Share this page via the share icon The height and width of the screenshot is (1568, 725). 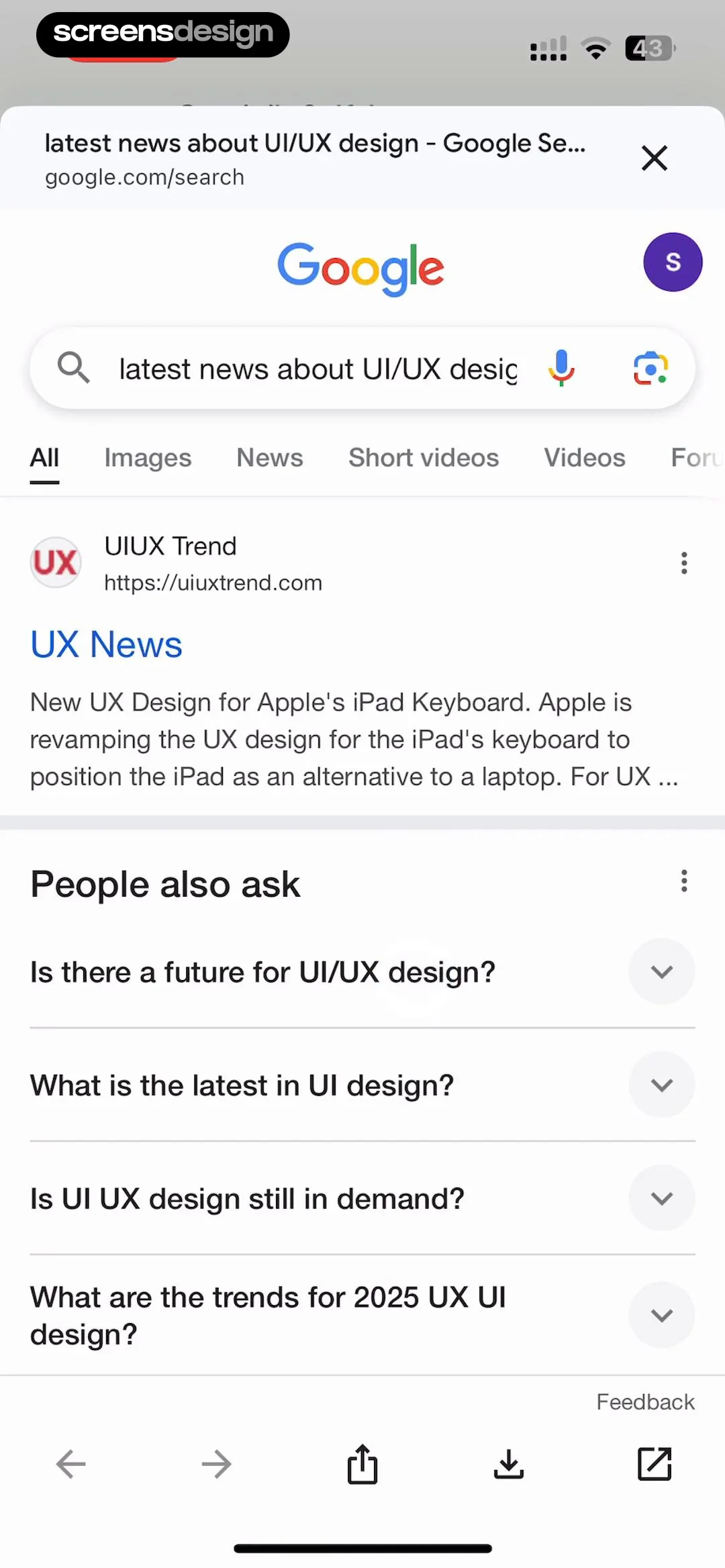click(362, 1463)
